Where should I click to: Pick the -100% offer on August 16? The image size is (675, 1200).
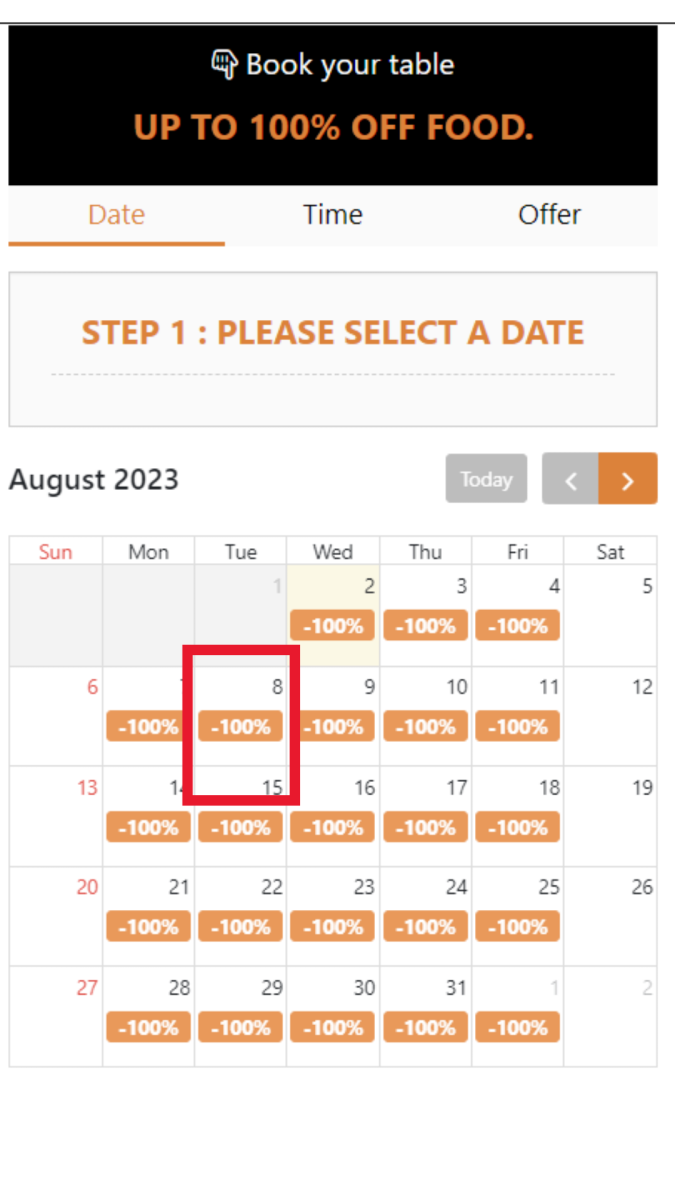332,827
